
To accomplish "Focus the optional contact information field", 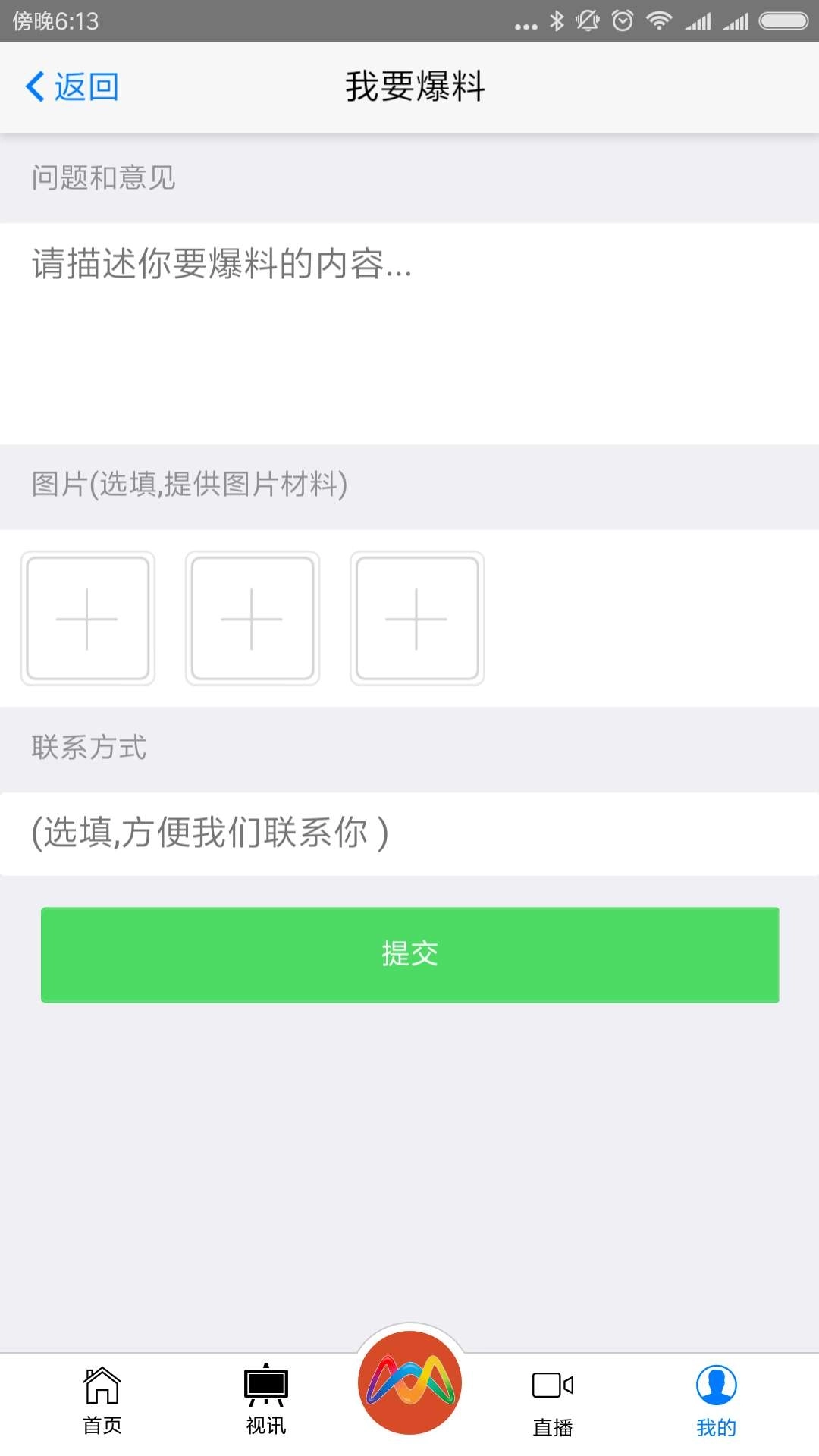I will click(x=409, y=830).
